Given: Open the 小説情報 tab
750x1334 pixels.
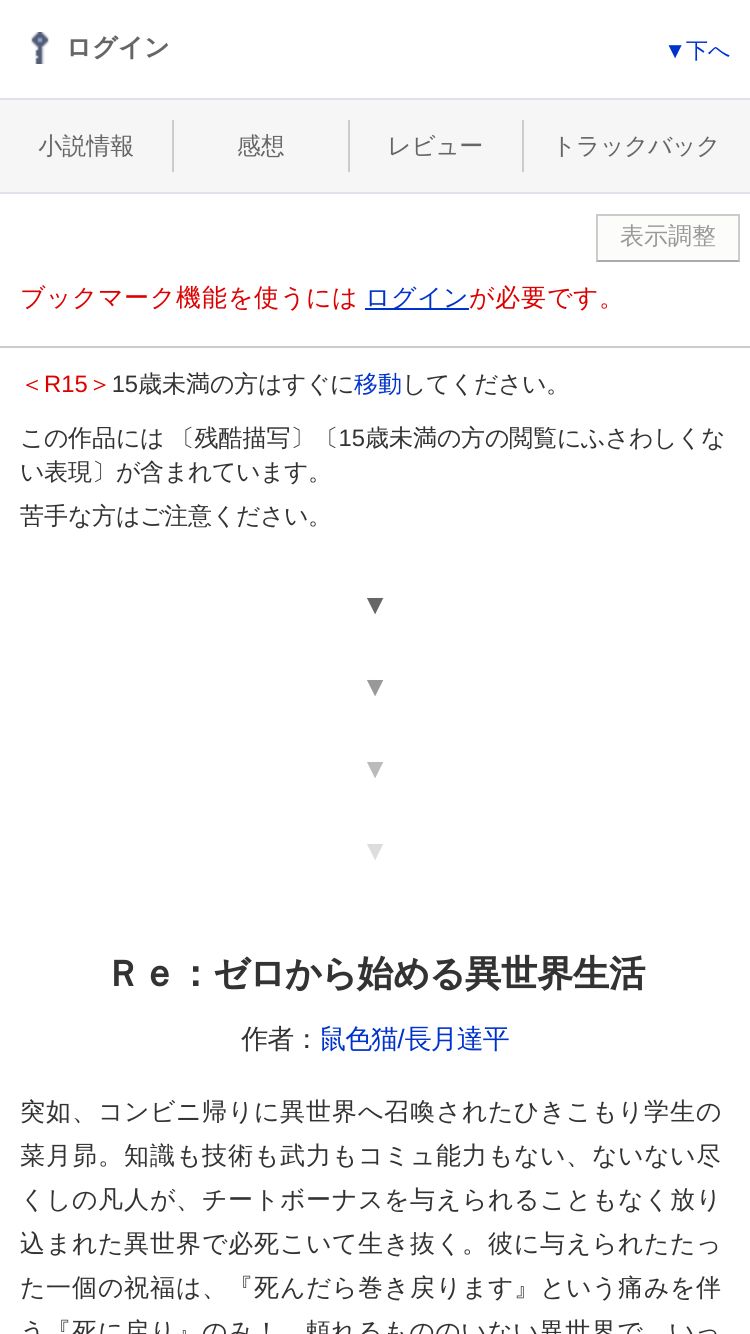Looking at the screenshot, I should tap(86, 146).
